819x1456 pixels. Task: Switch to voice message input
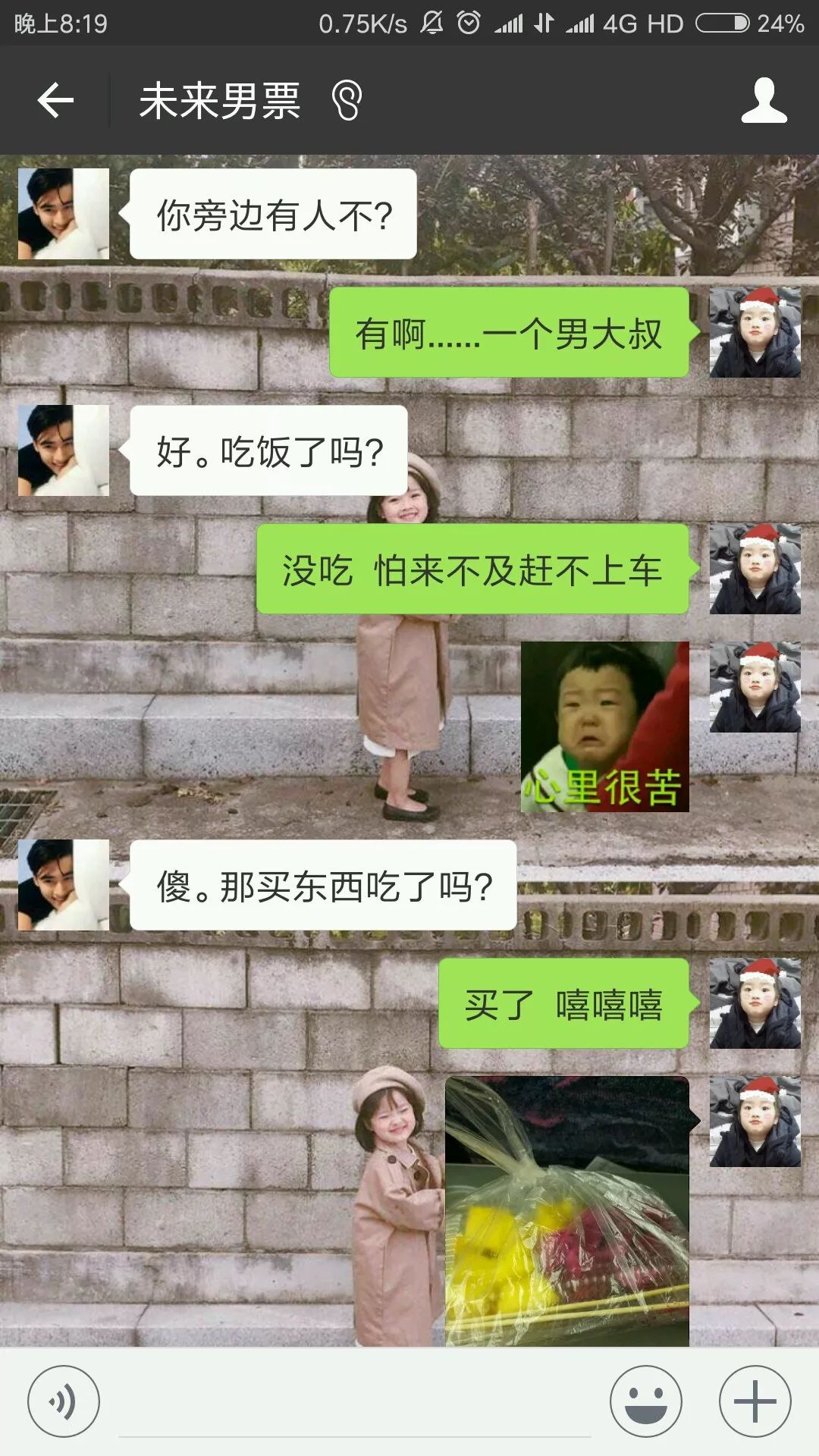coord(63,1401)
